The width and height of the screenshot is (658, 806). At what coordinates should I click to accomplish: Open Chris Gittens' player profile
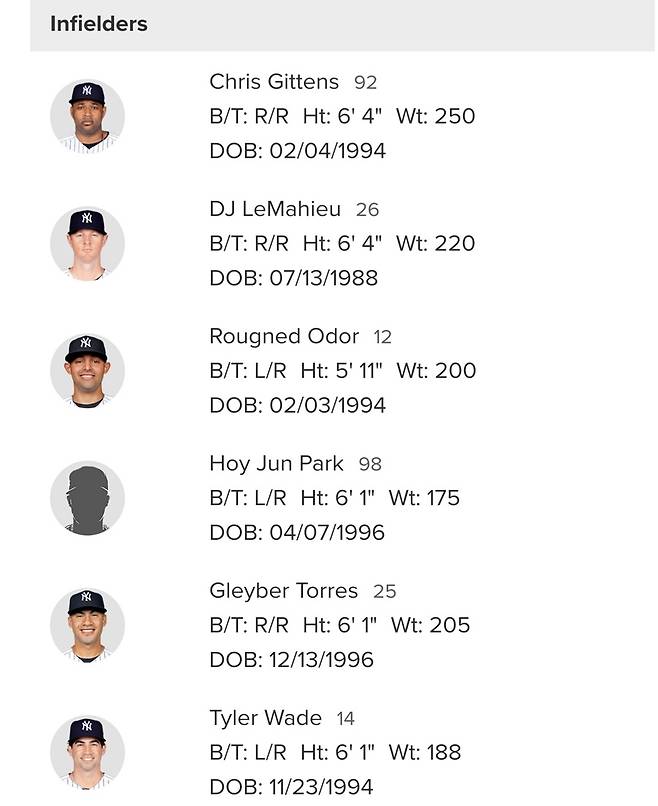click(274, 82)
